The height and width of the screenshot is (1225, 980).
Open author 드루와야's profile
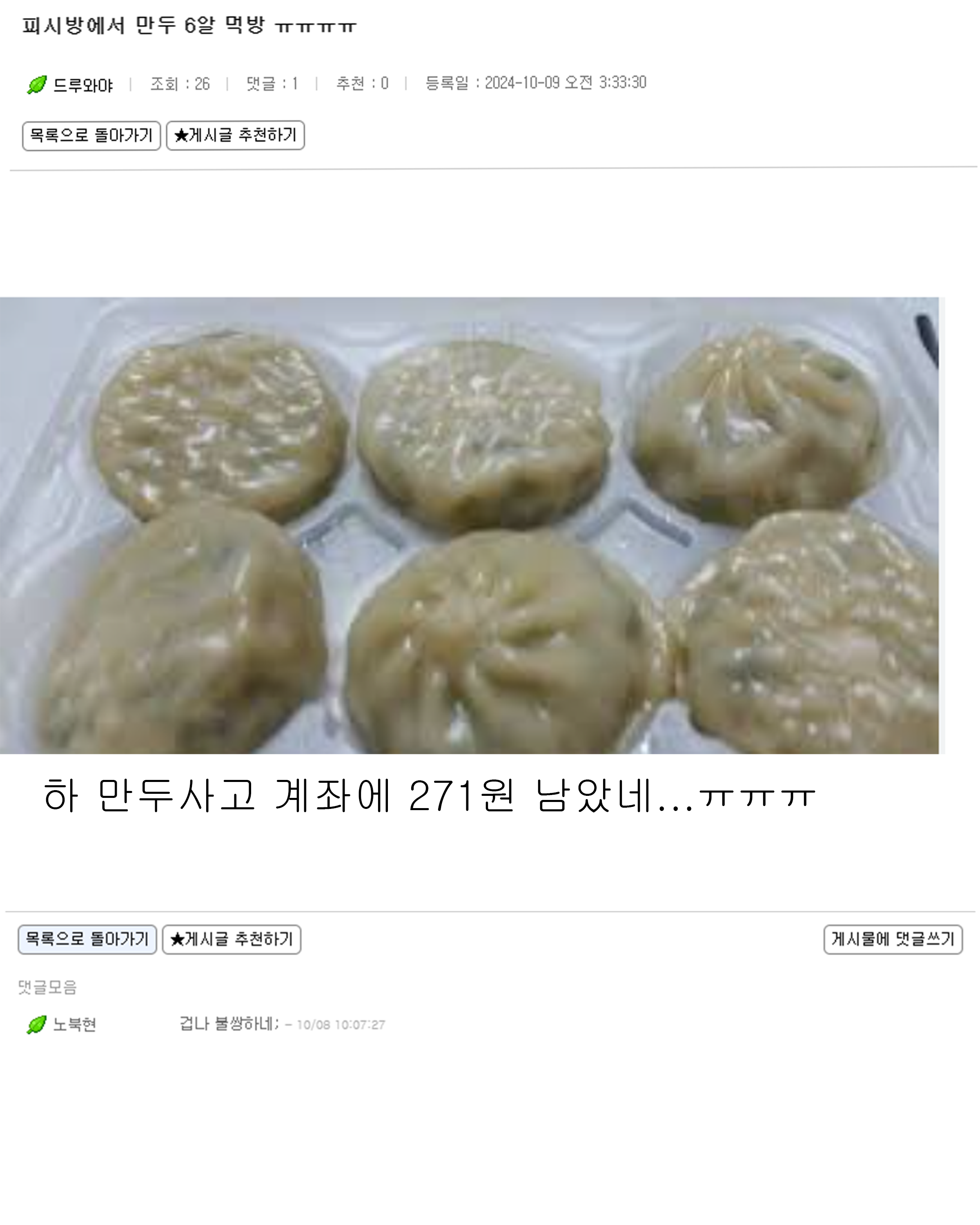click(83, 85)
